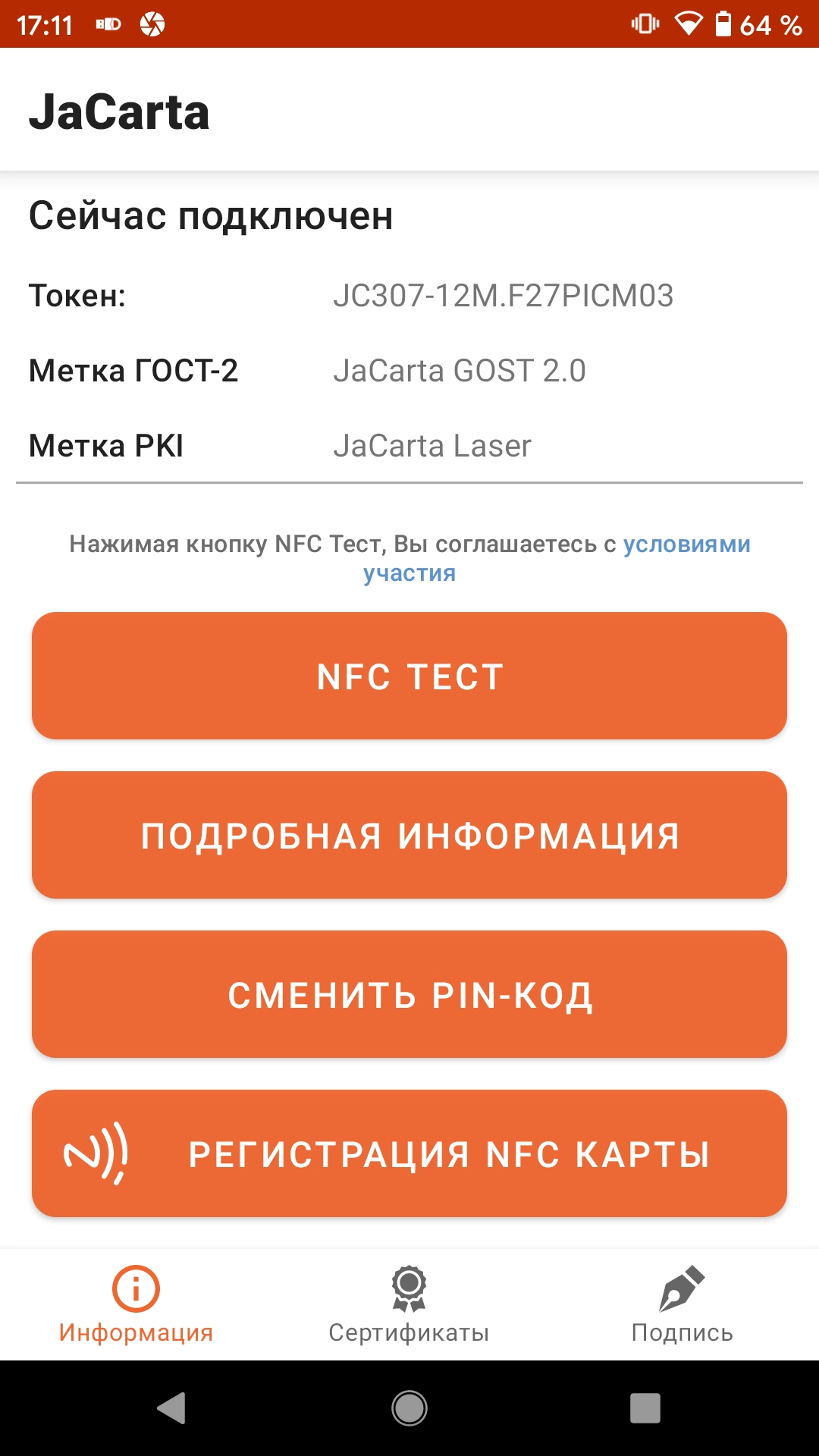Switch to the Сертификаты tab
The height and width of the screenshot is (1456, 819).
point(409,1304)
